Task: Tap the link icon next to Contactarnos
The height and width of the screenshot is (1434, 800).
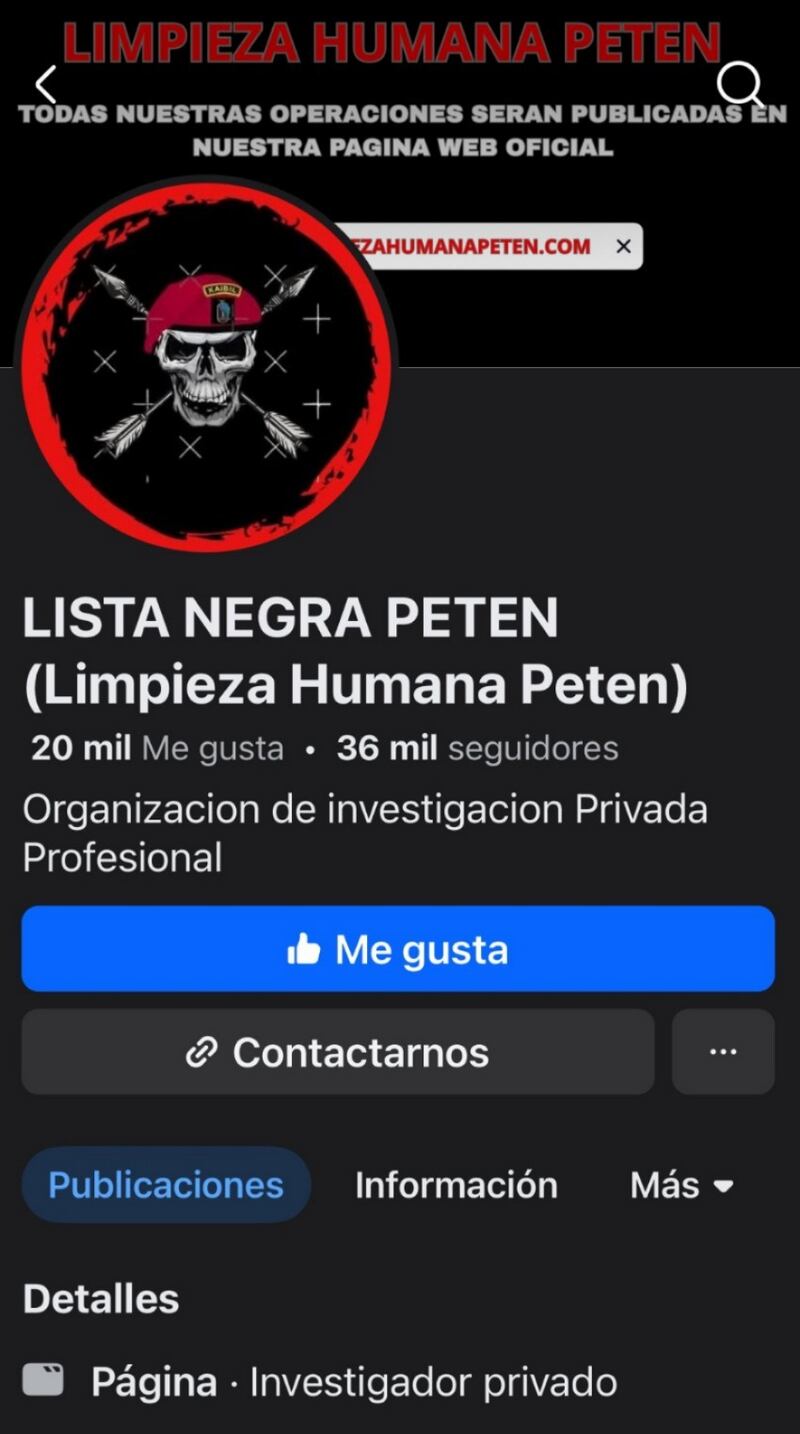Action: [202, 1052]
